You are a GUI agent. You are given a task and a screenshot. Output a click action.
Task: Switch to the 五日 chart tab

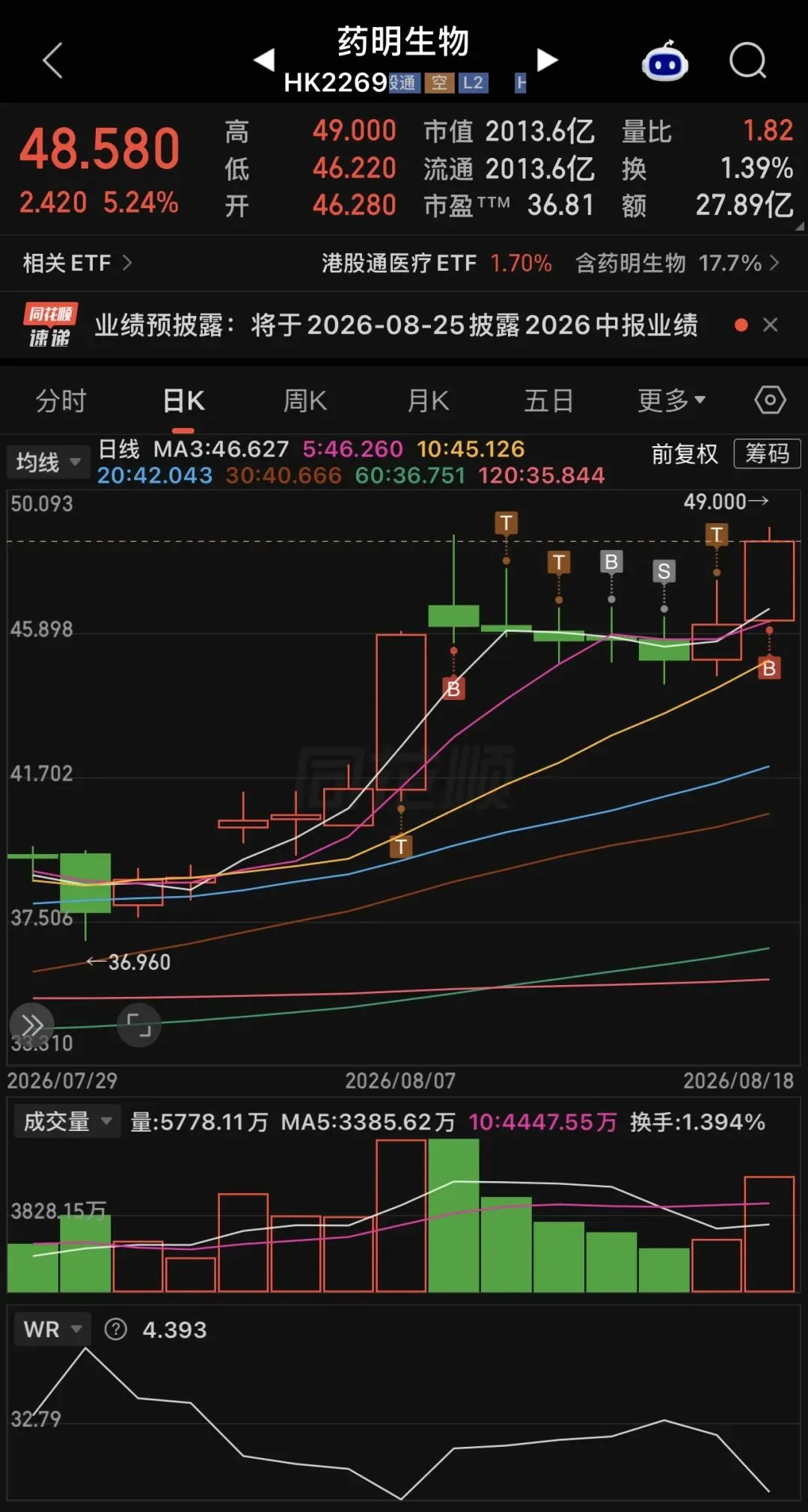pos(548,400)
